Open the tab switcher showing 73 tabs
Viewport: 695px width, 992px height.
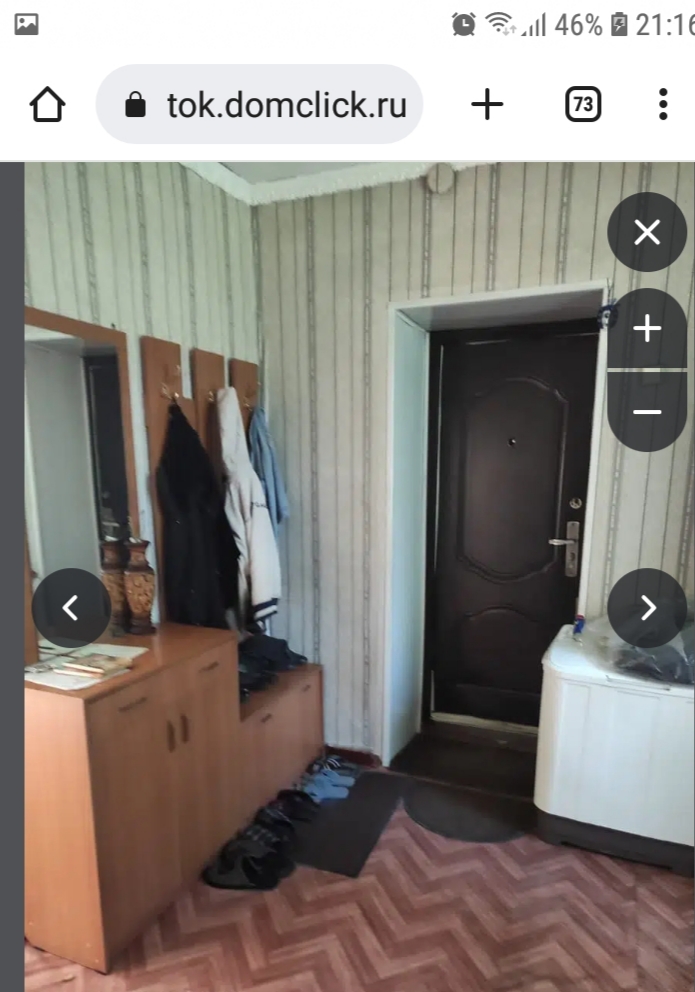pyautogui.click(x=583, y=104)
